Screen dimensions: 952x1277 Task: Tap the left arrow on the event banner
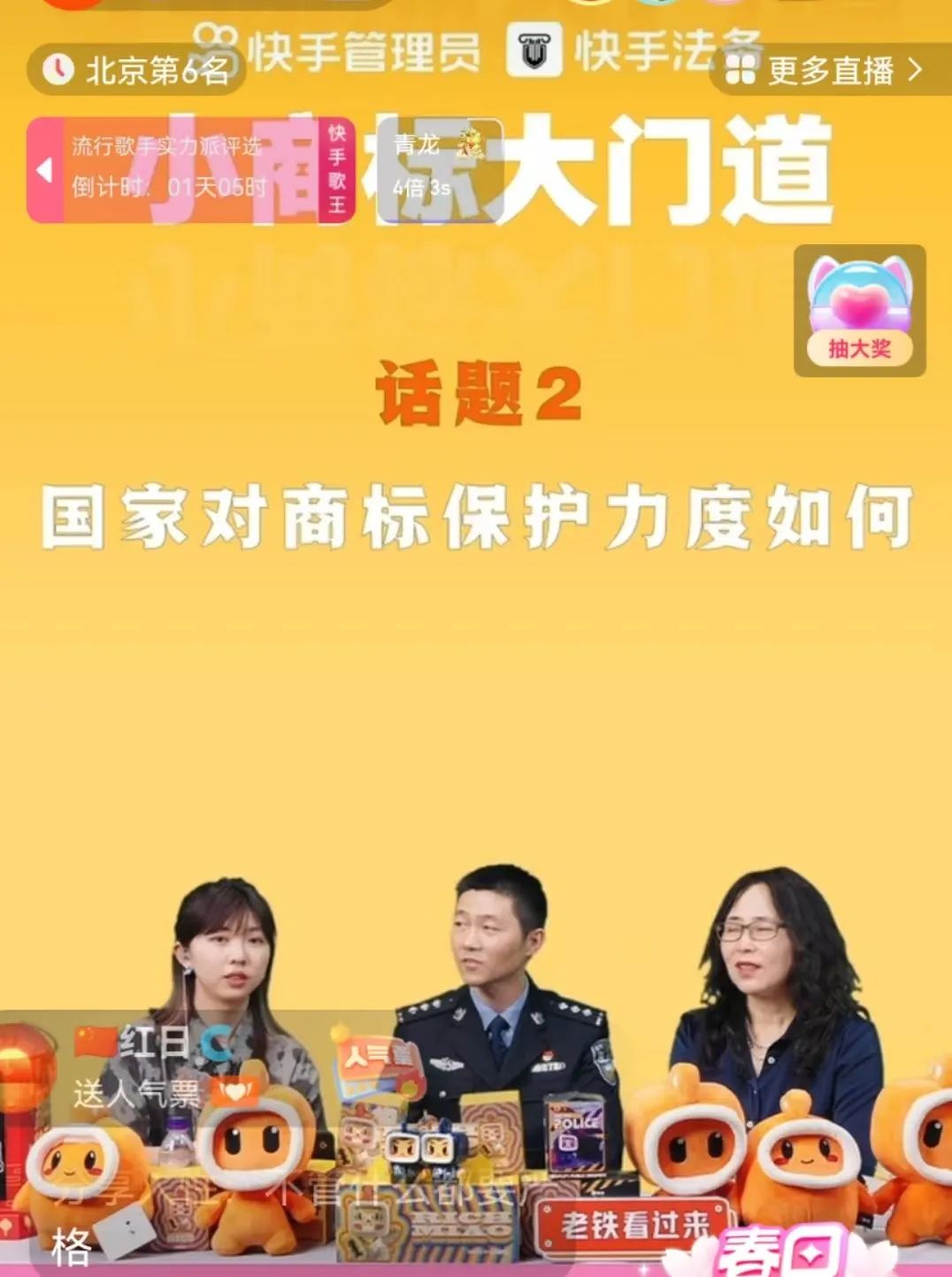44,170
